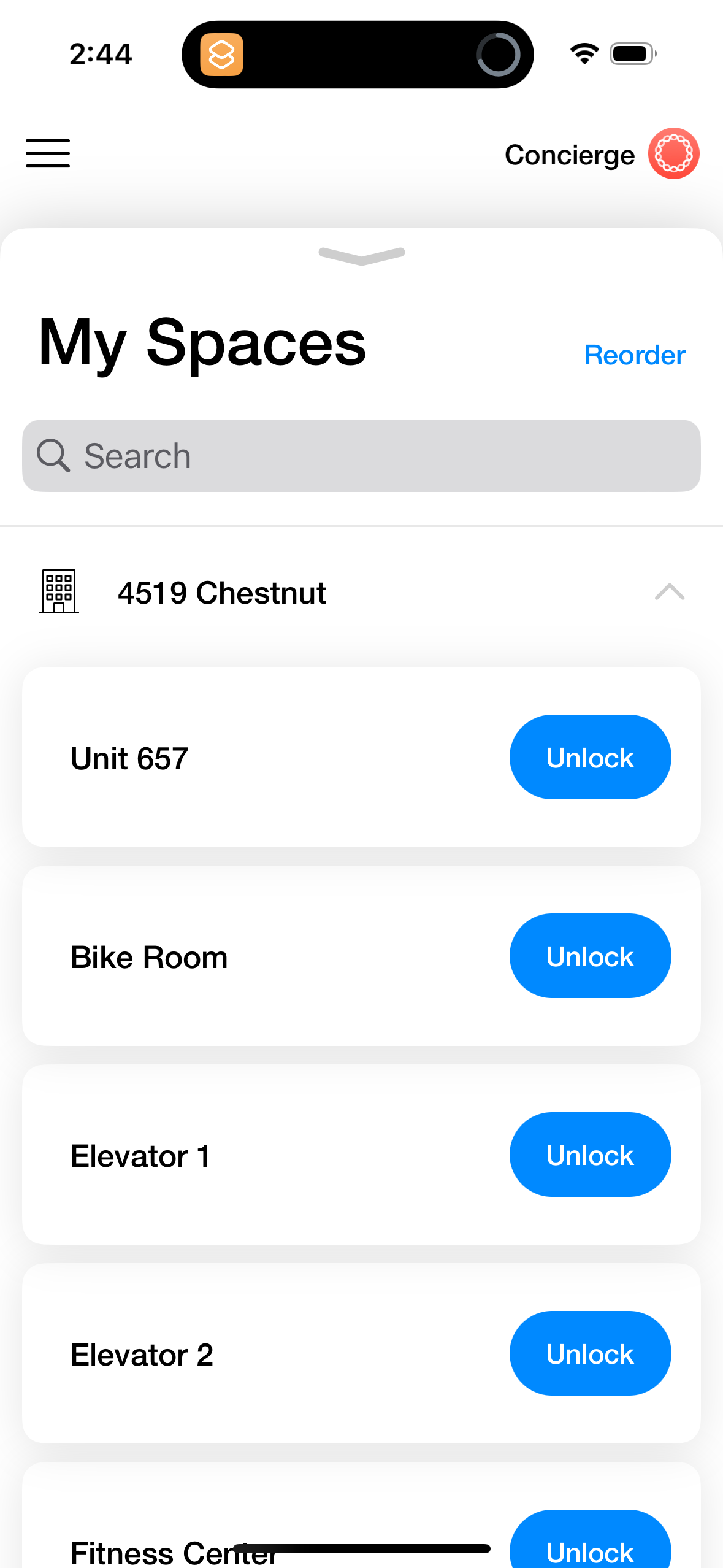Collapse the 4519 Chestnut building section
Image resolution: width=723 pixels, height=1568 pixels.
click(x=670, y=591)
